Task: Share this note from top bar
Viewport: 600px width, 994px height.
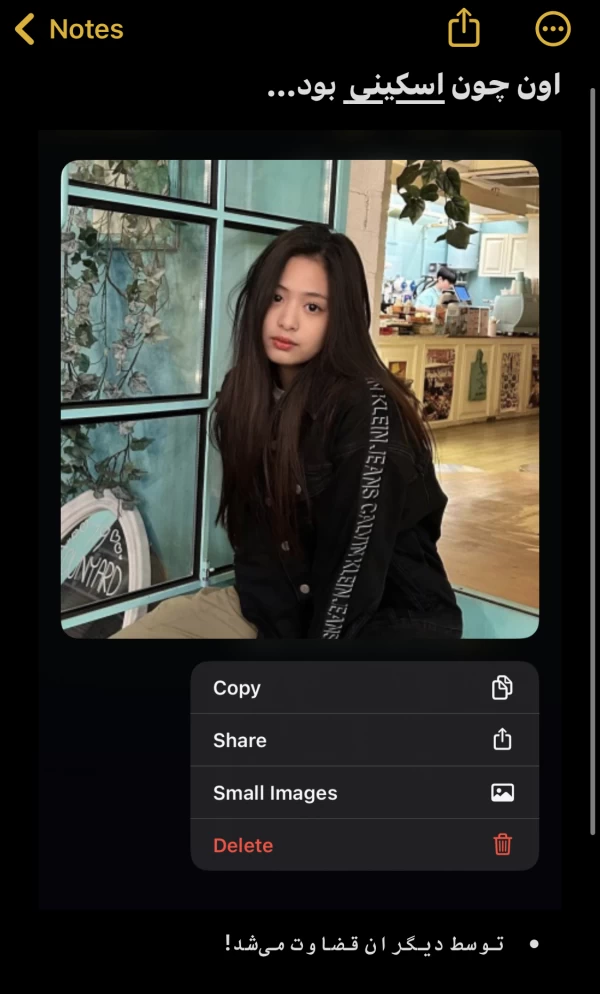Action: [464, 29]
